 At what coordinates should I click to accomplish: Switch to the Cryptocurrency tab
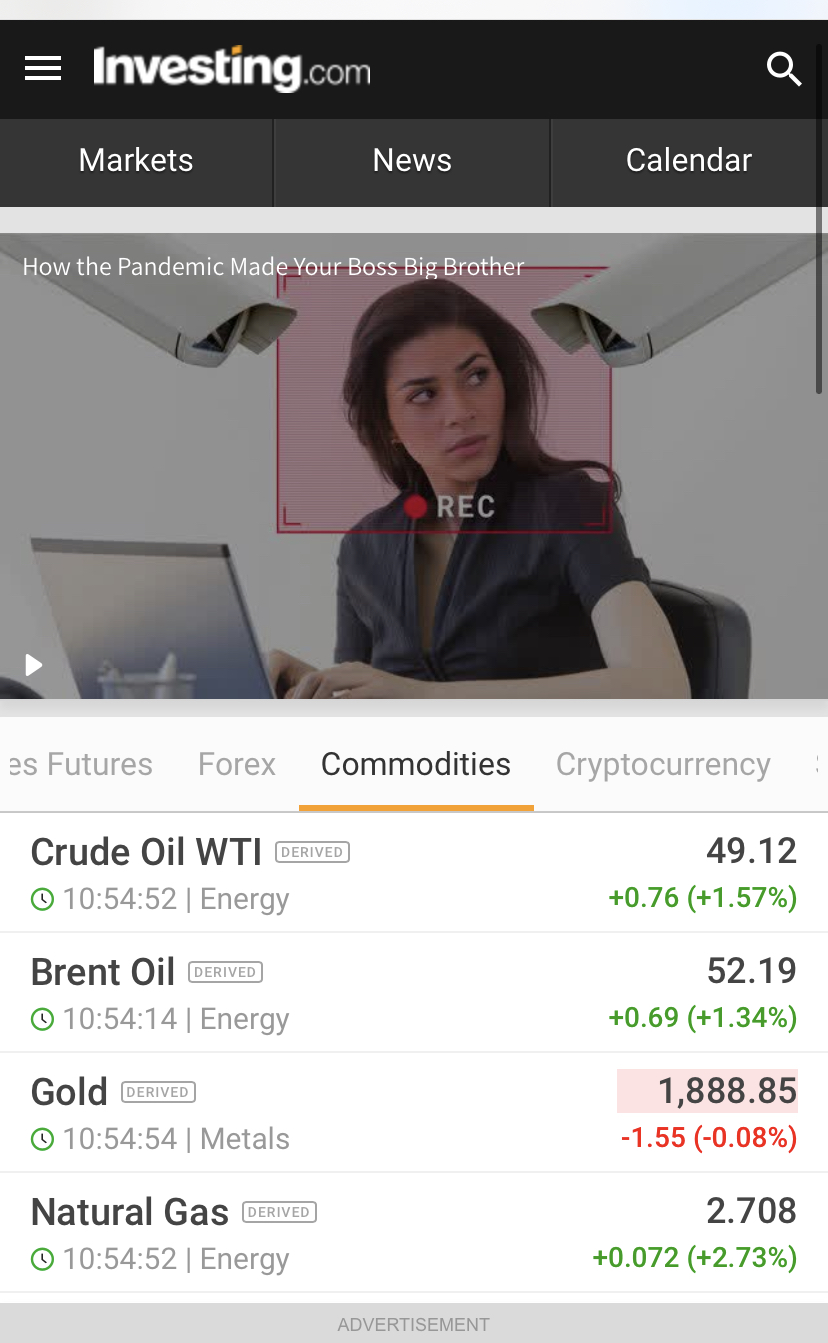coord(663,764)
